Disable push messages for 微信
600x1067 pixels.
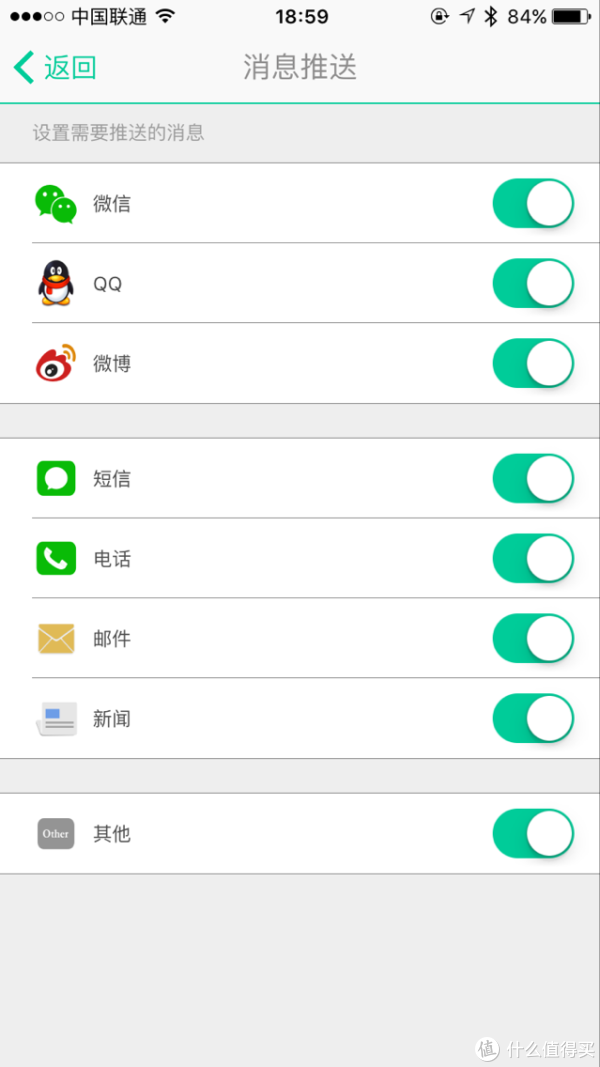[533, 203]
